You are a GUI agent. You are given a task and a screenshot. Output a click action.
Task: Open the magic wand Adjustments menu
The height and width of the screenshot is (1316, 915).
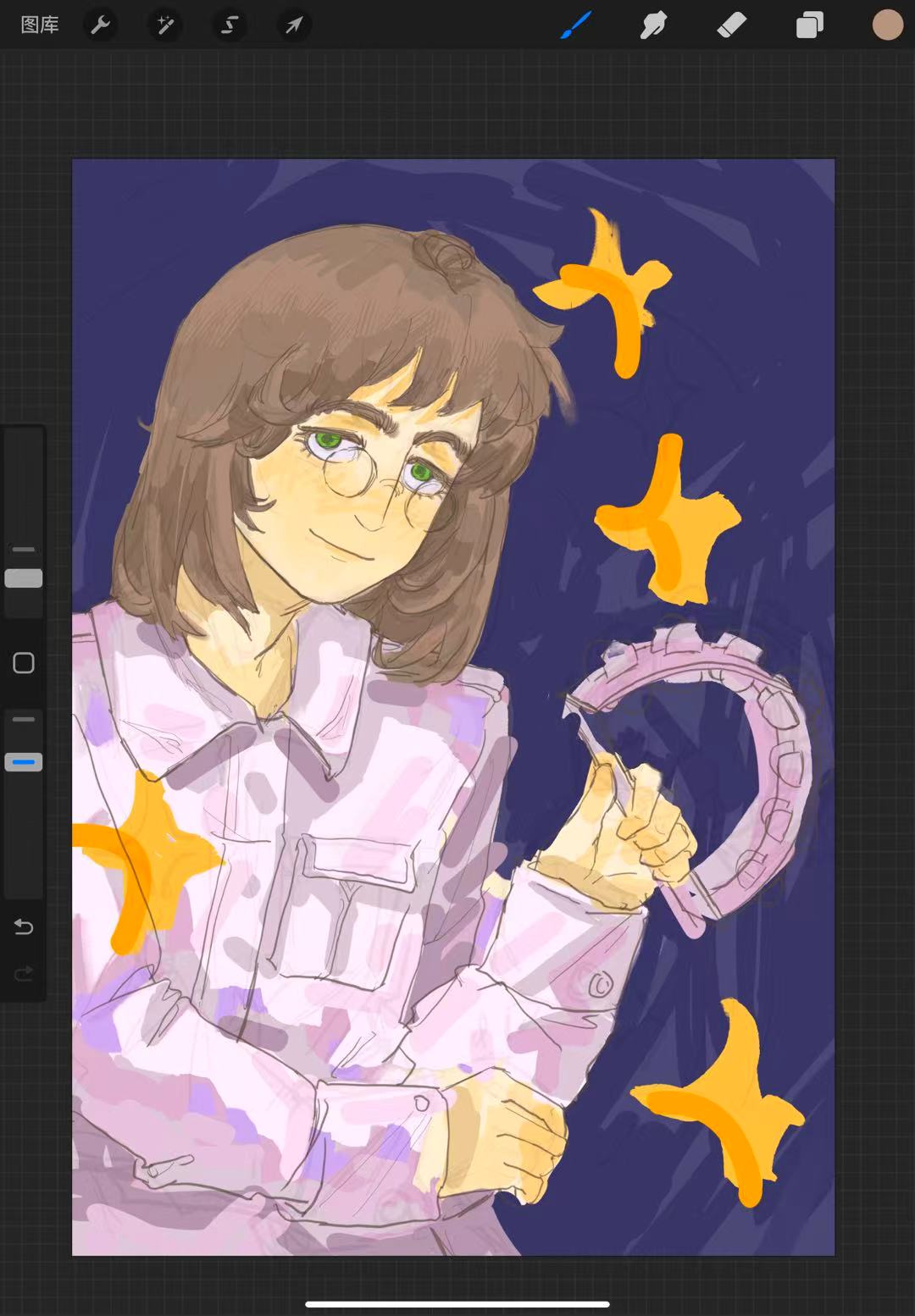click(165, 25)
